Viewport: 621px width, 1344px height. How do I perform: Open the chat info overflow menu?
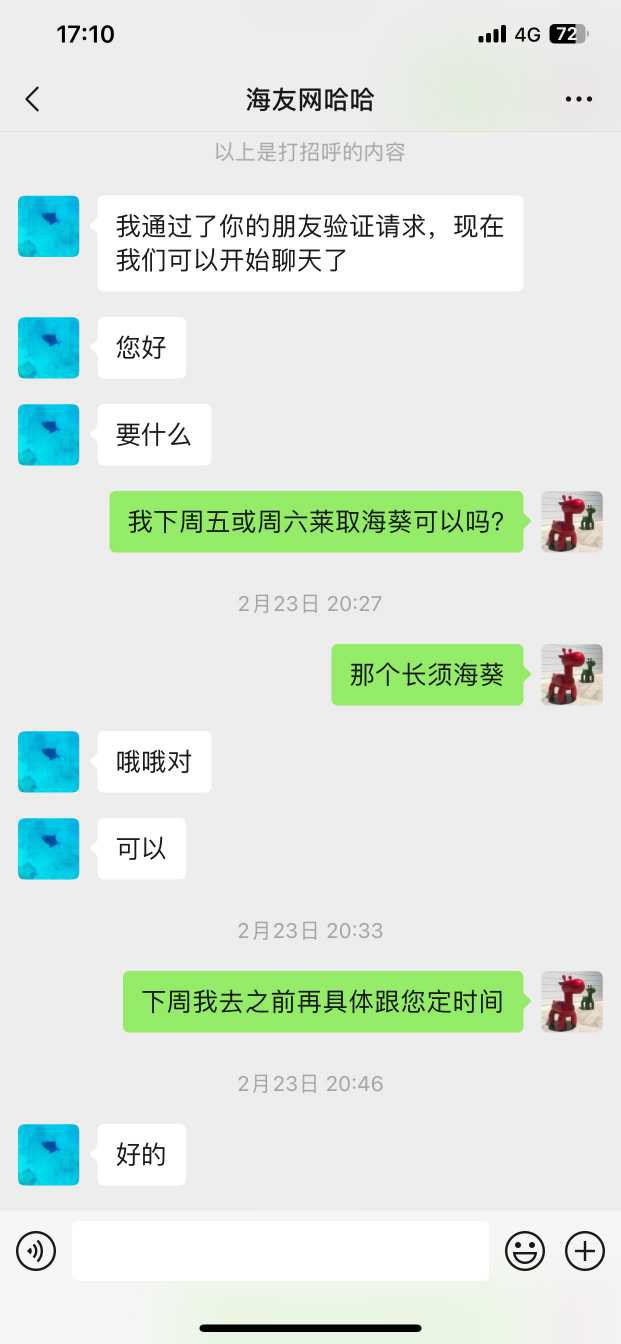pos(579,99)
